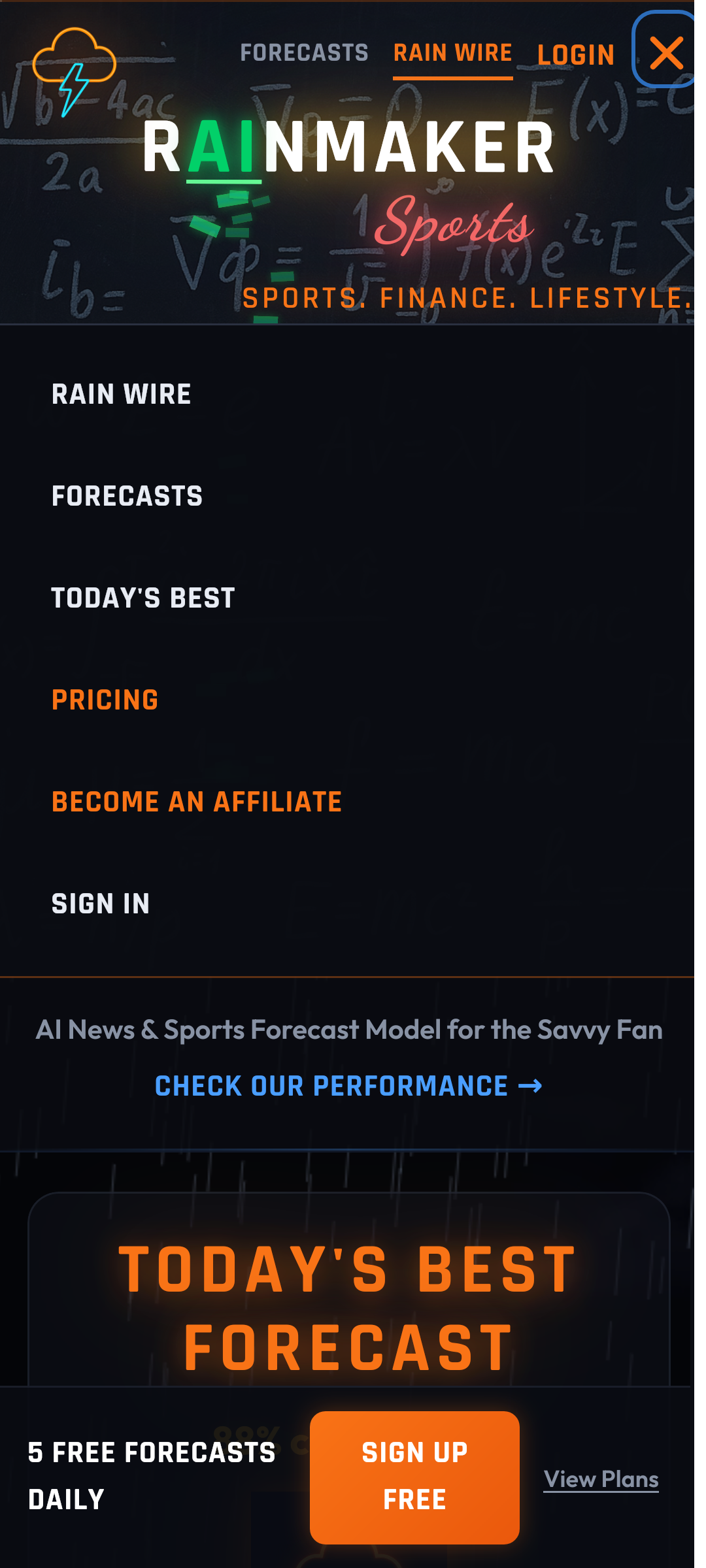Go to Today's Best menu item

pyautogui.click(x=143, y=598)
